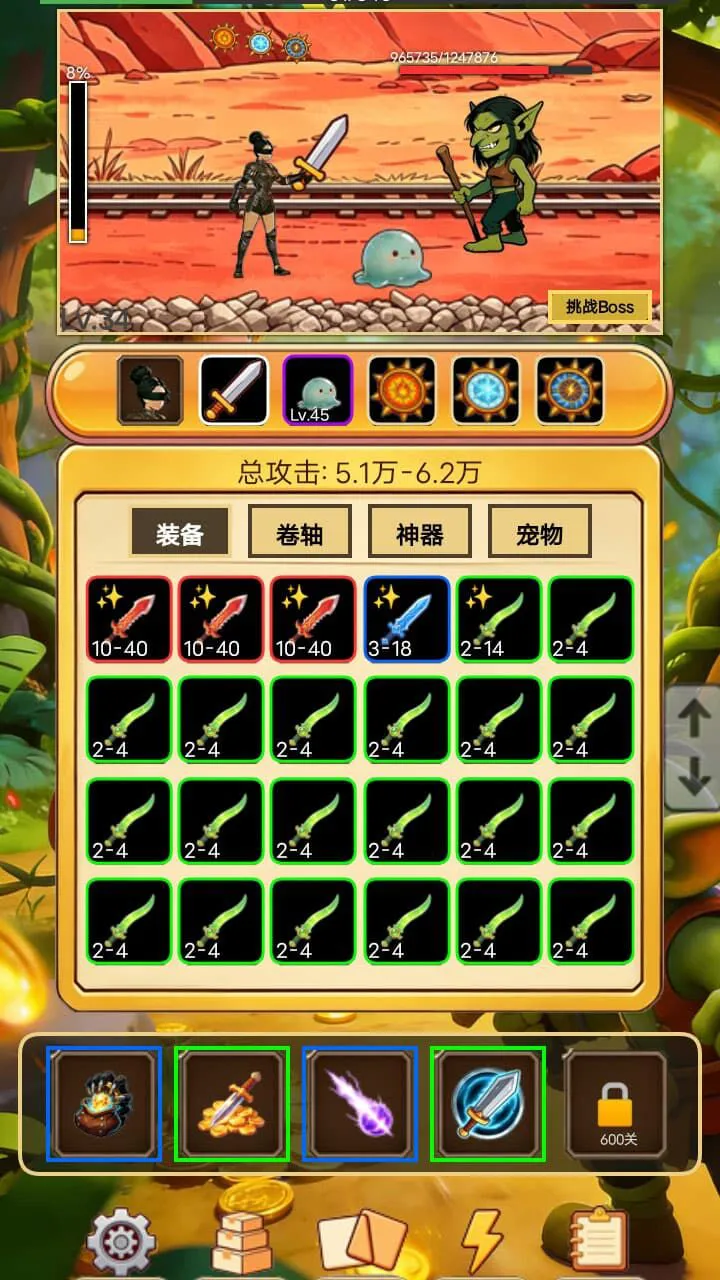Viewport: 720px width, 1280px height.
Task: Activate the glowing blue sword skill
Action: coord(488,1104)
